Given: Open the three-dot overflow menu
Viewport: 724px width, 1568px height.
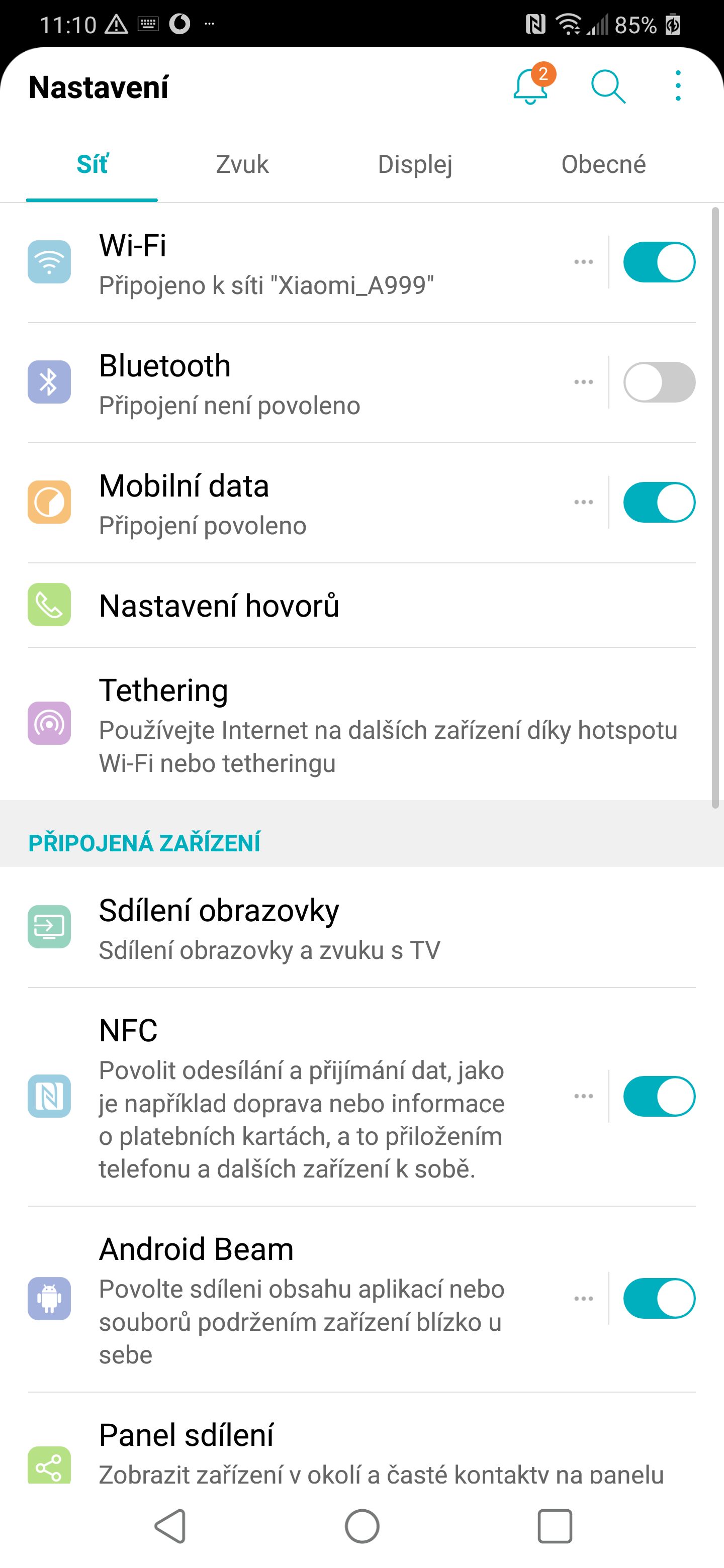Looking at the screenshot, I should (678, 85).
